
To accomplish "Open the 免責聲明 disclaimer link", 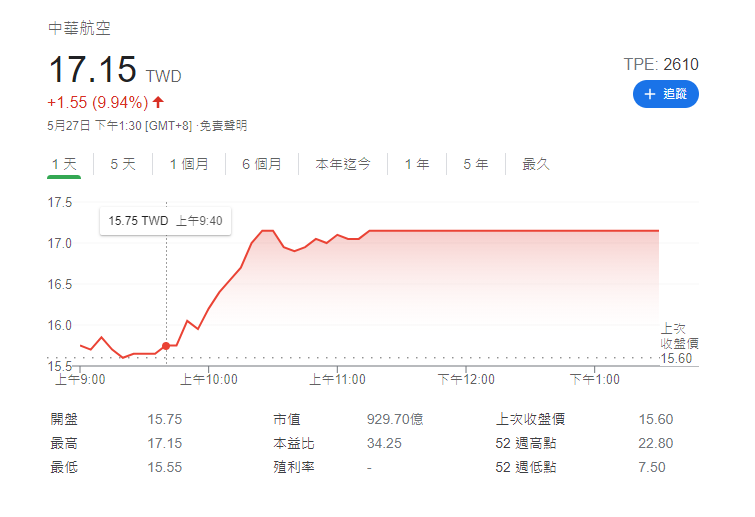I will point(223,126).
